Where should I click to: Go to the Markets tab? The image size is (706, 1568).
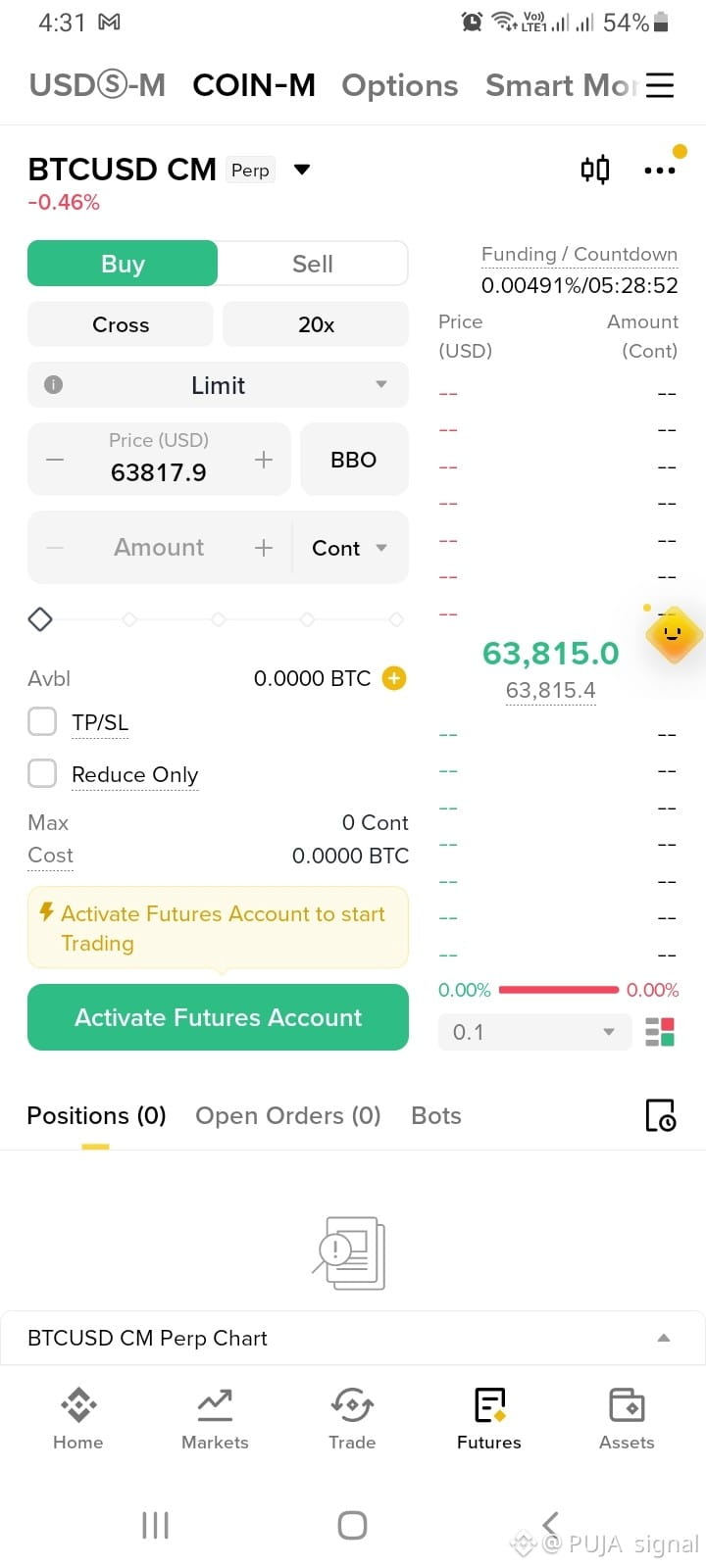pos(215,1419)
